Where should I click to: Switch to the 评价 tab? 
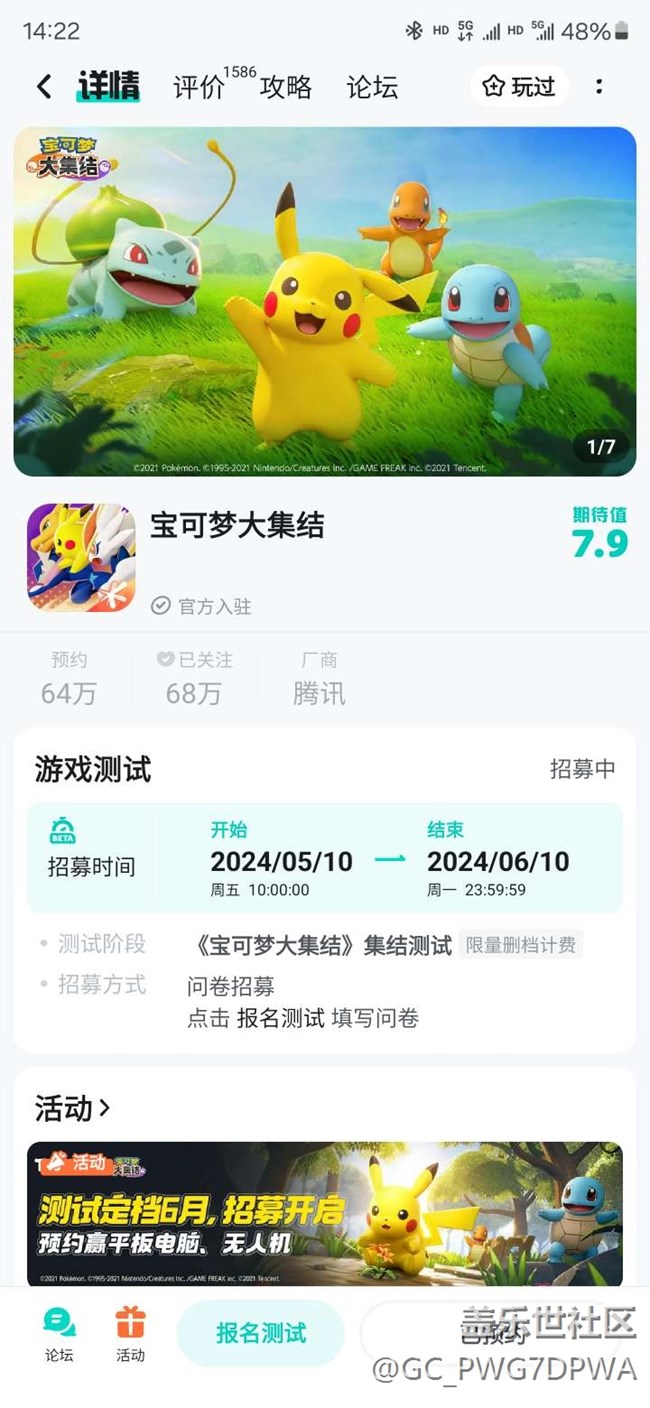199,88
